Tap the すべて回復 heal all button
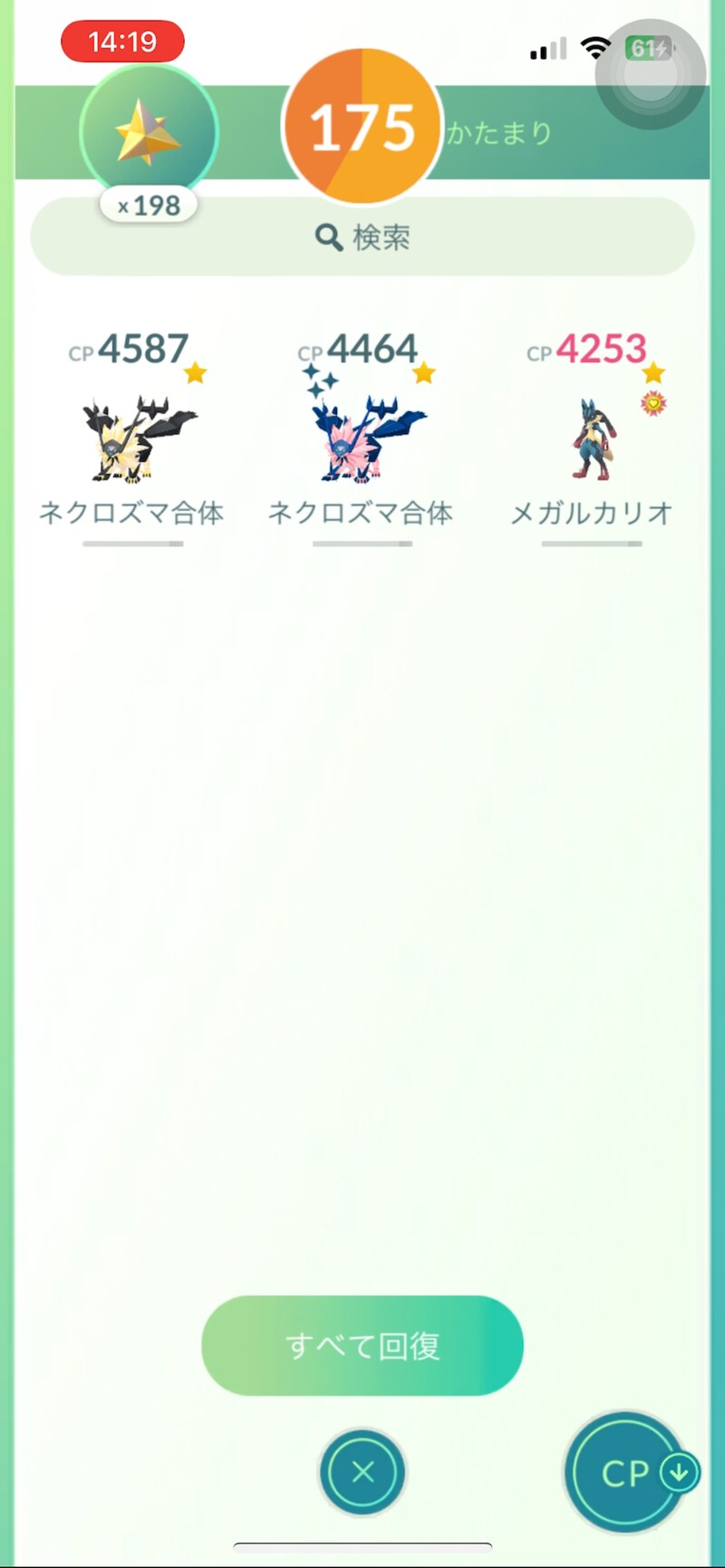 click(x=362, y=1345)
